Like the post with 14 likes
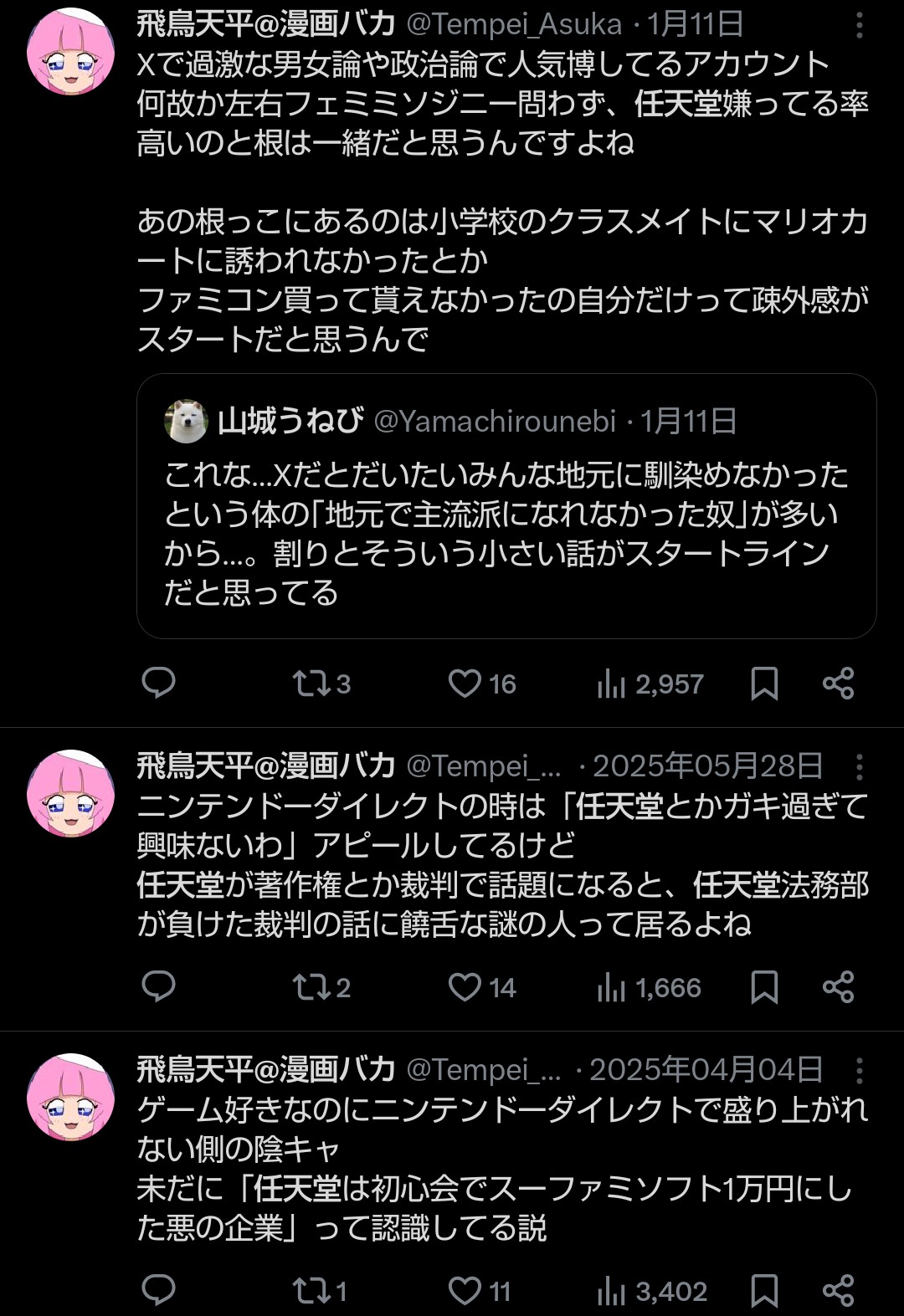 click(x=465, y=987)
